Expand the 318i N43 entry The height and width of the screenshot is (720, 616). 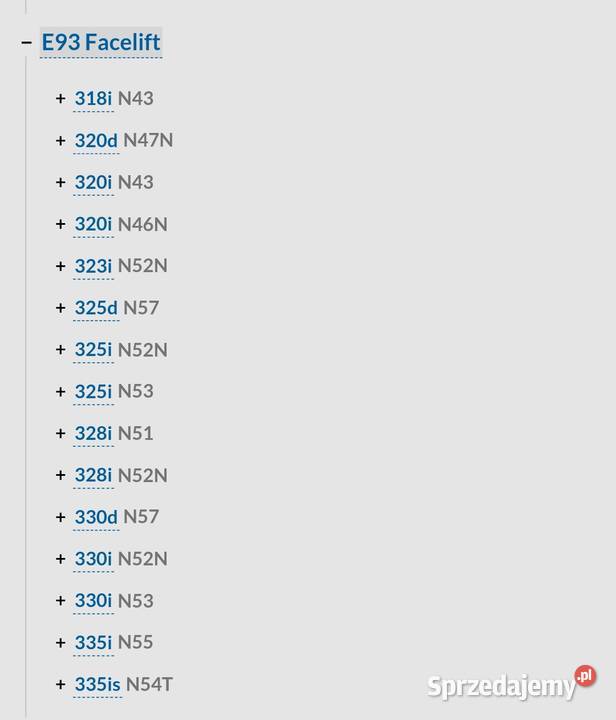tap(61, 98)
